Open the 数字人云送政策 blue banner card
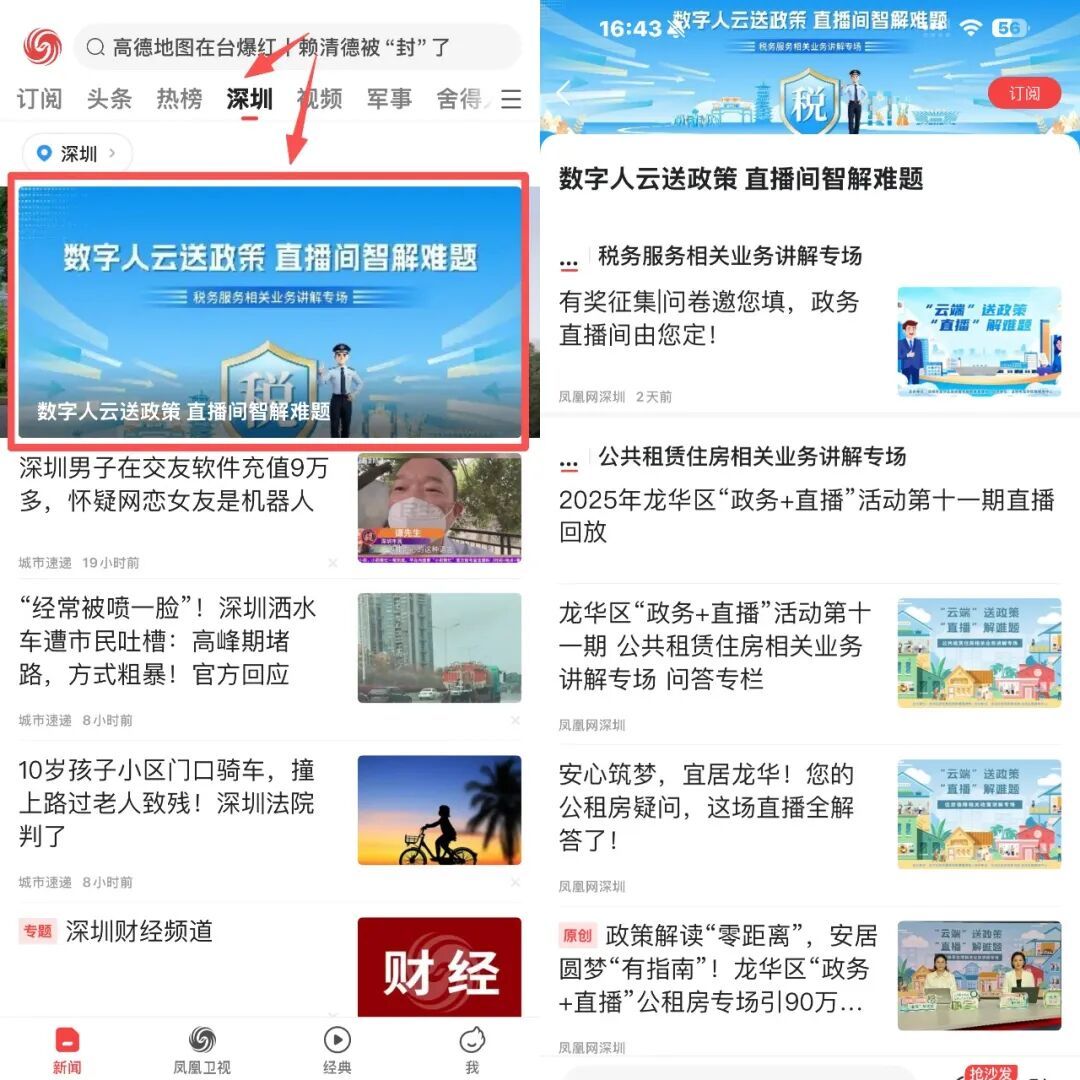 269,311
